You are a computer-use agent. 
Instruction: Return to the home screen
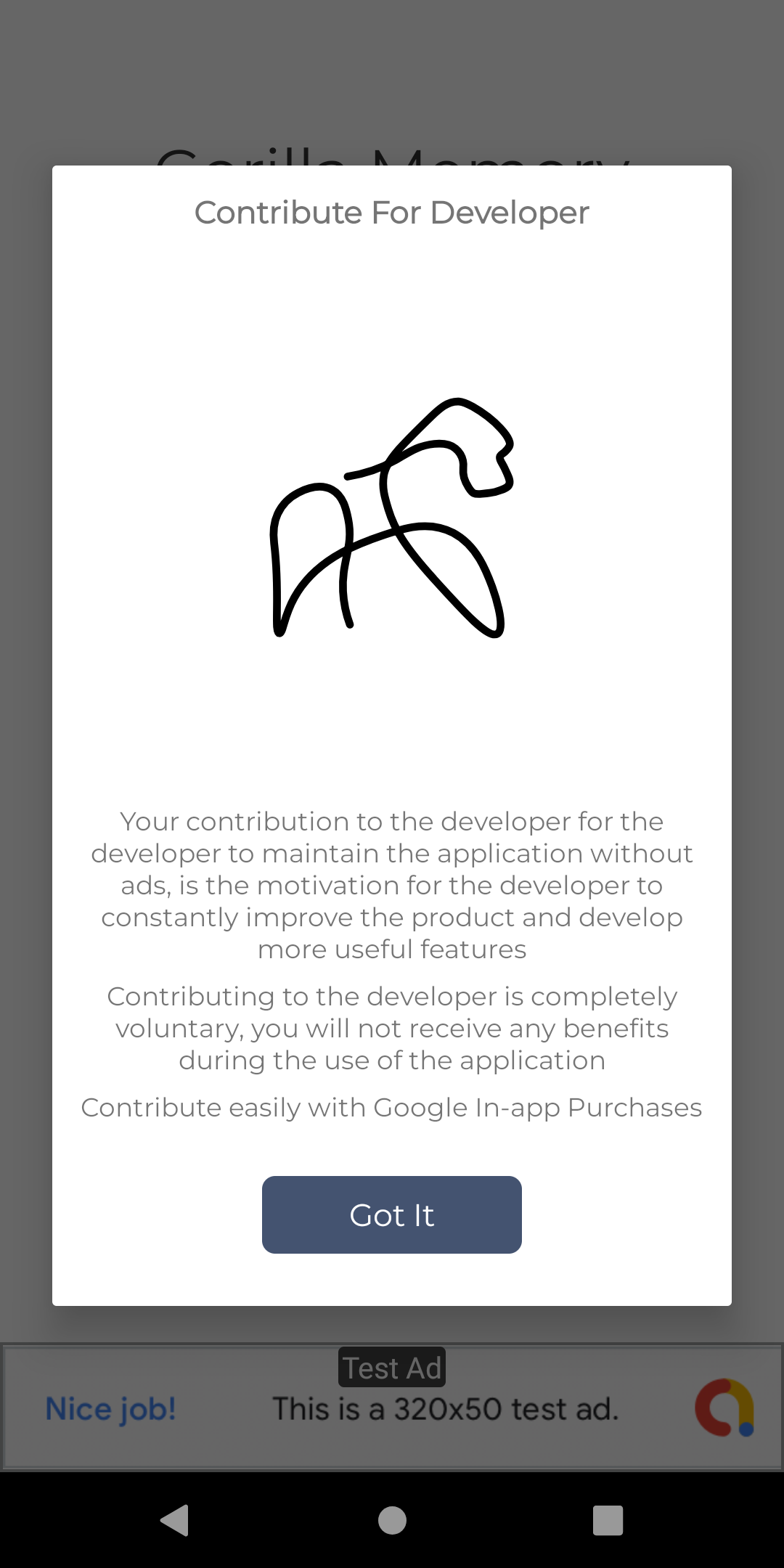point(392,1520)
